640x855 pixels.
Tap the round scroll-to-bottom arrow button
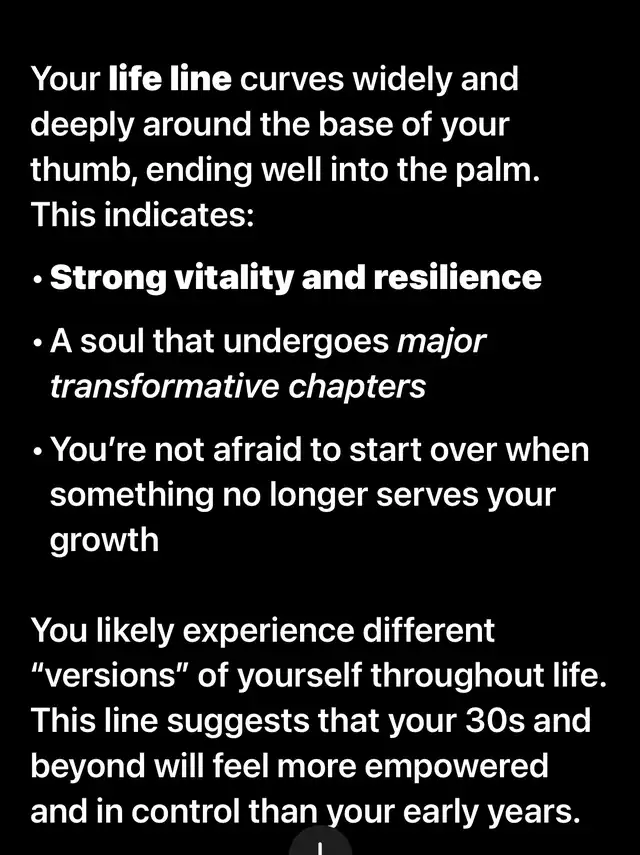point(320,842)
